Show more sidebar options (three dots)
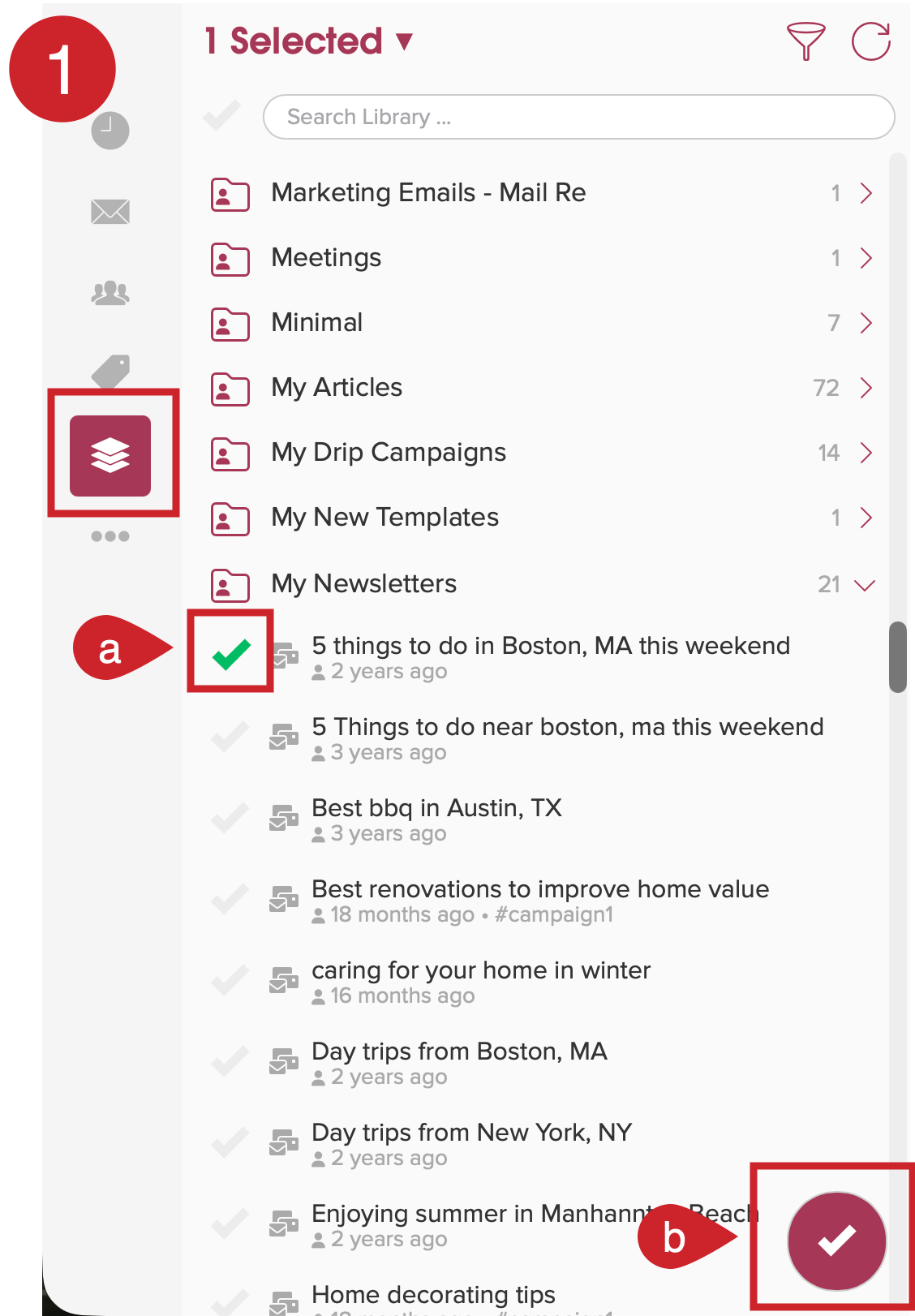Screen dimensions: 915x1316 tap(110, 536)
